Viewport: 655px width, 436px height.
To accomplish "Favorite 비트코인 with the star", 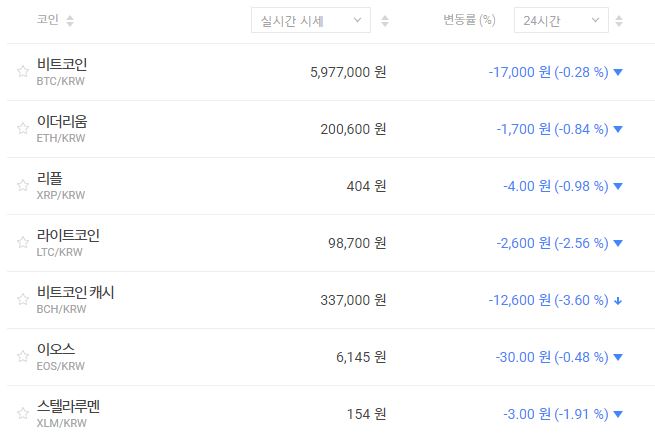I will (22, 72).
